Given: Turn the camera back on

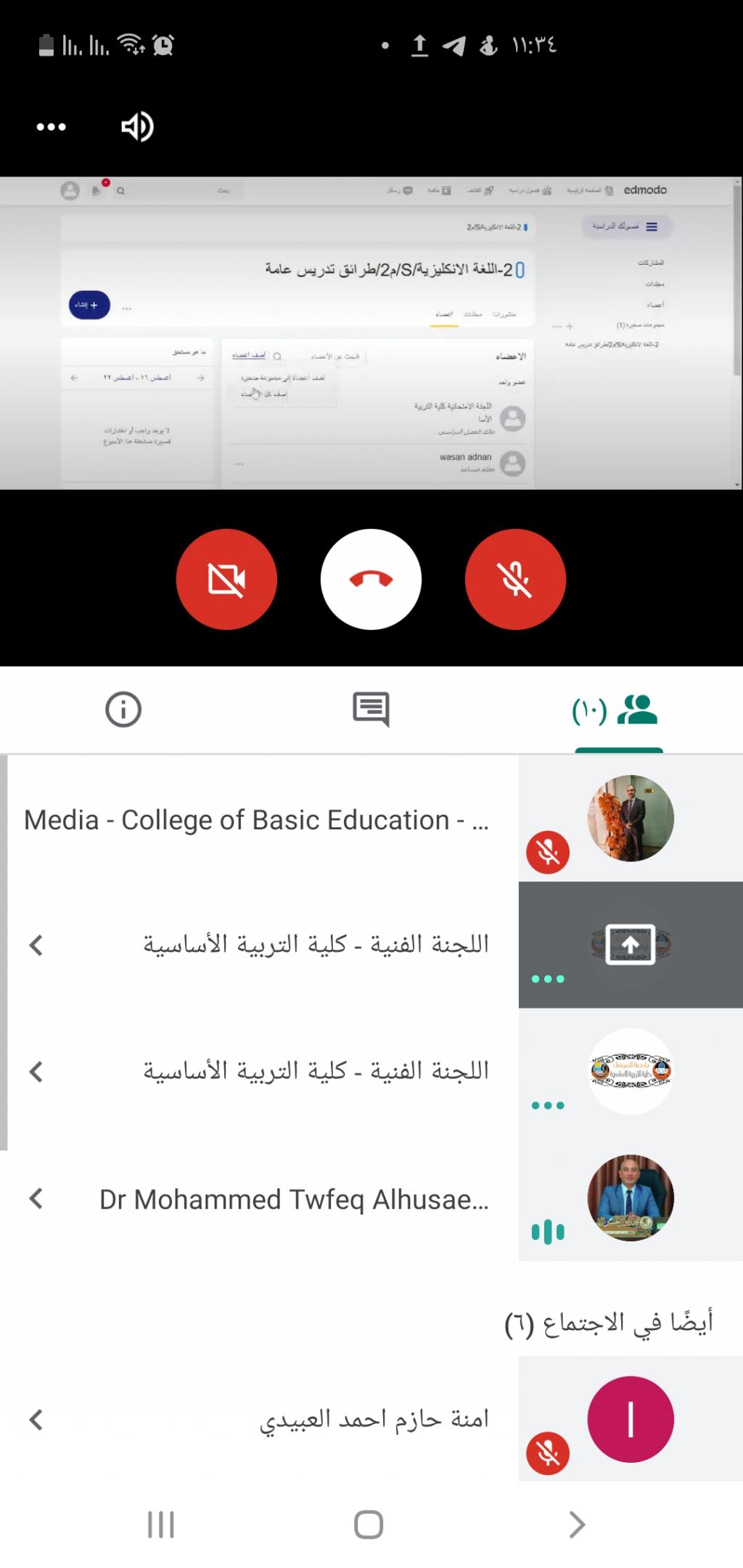Looking at the screenshot, I should (226, 579).
